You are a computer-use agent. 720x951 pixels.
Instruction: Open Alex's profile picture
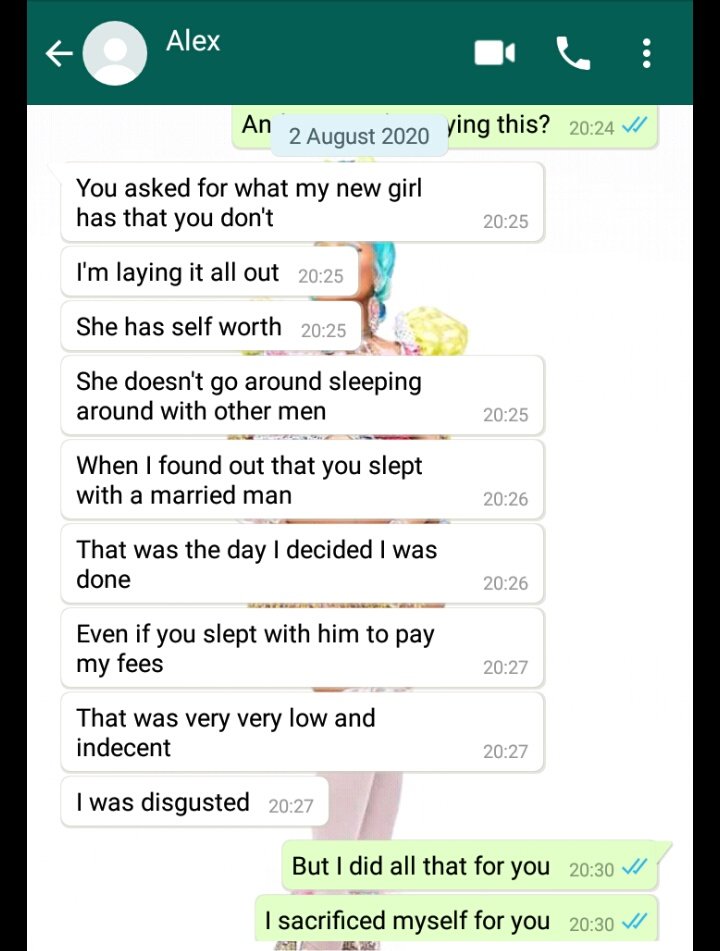[x=115, y=54]
